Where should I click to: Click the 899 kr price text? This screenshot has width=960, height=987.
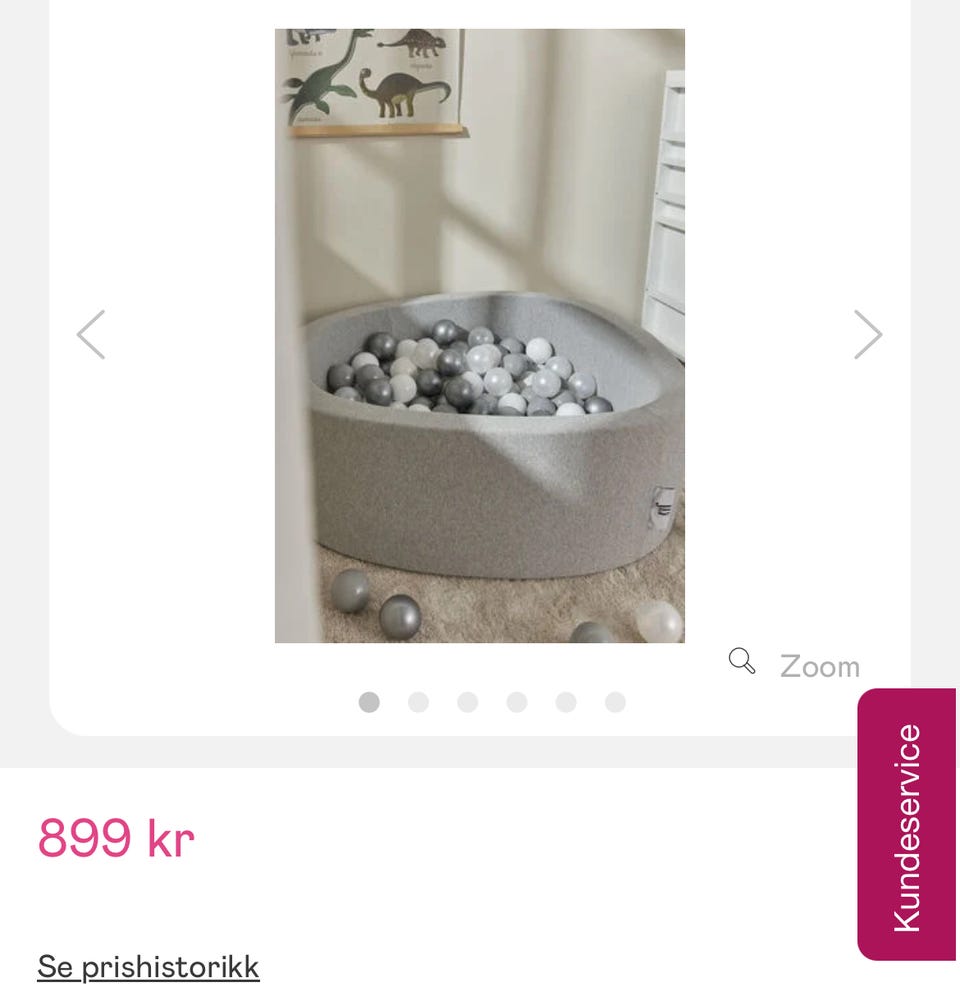pyautogui.click(x=116, y=840)
